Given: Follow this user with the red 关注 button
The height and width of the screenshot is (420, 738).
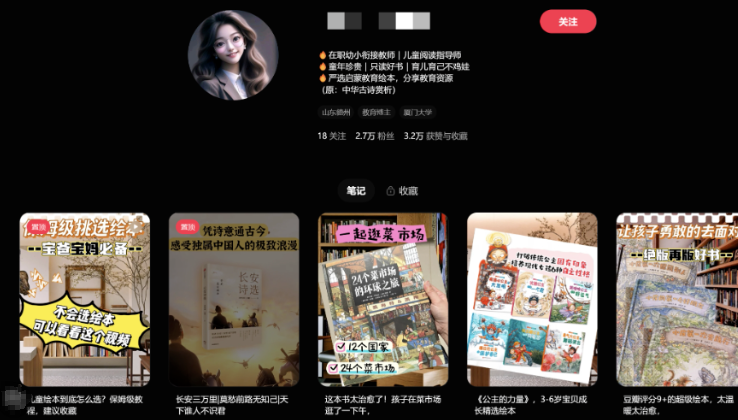Looking at the screenshot, I should pyautogui.click(x=568, y=21).
